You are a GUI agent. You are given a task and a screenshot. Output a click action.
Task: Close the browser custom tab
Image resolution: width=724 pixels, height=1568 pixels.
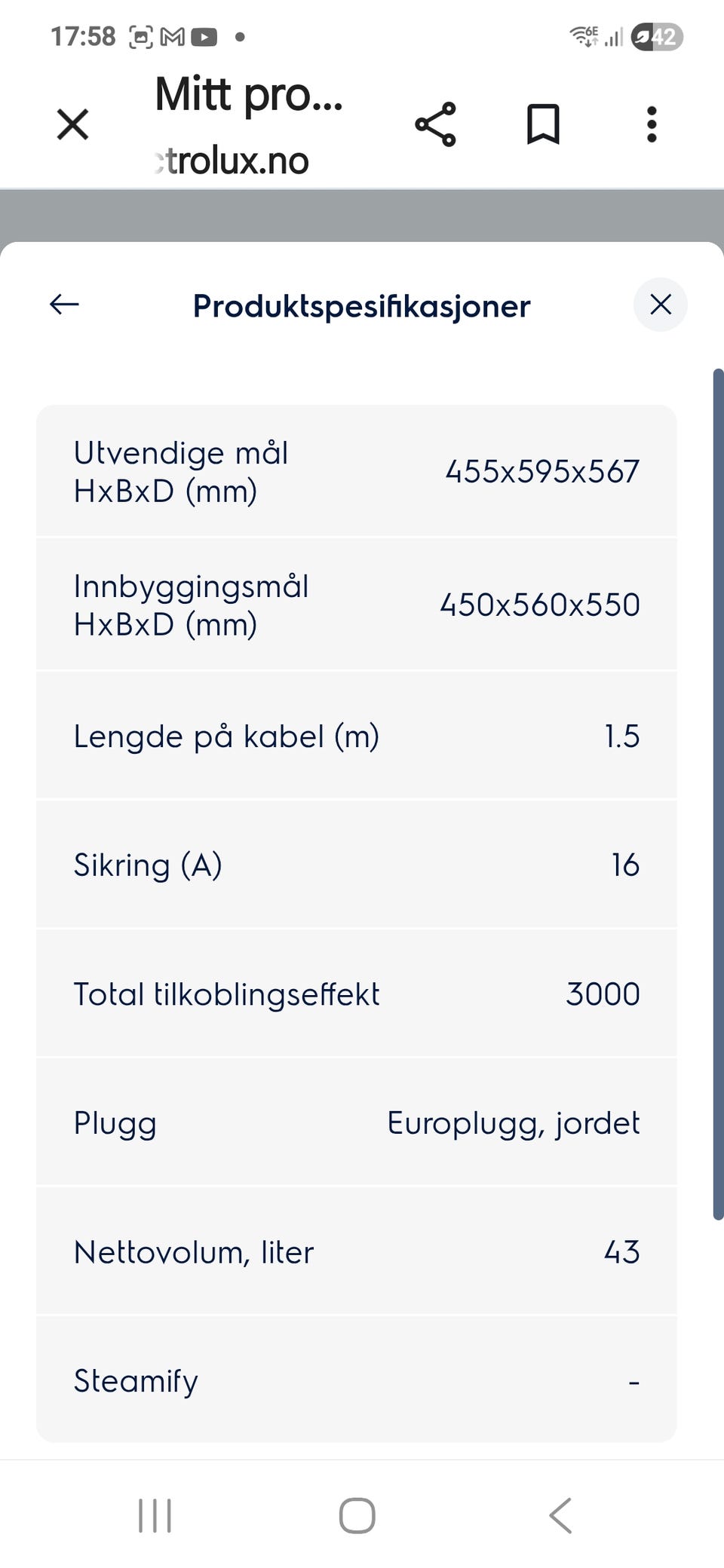(73, 124)
